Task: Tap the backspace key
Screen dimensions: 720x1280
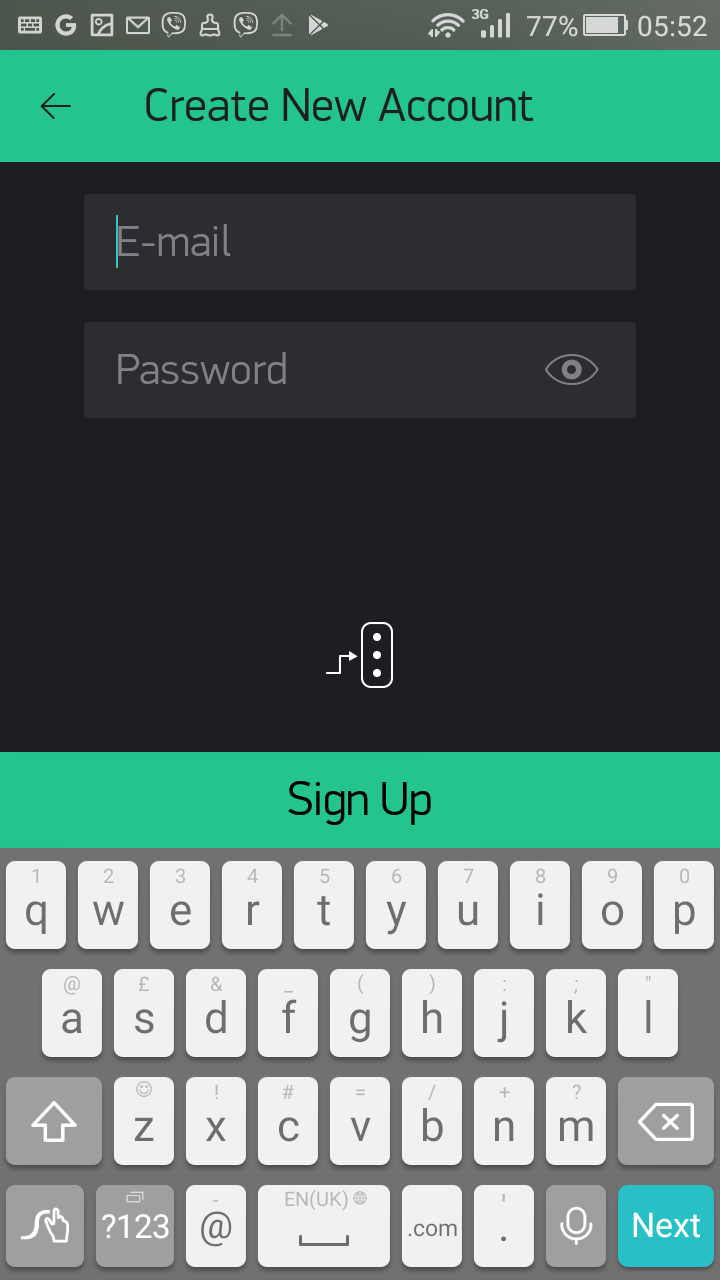Action: point(666,1121)
